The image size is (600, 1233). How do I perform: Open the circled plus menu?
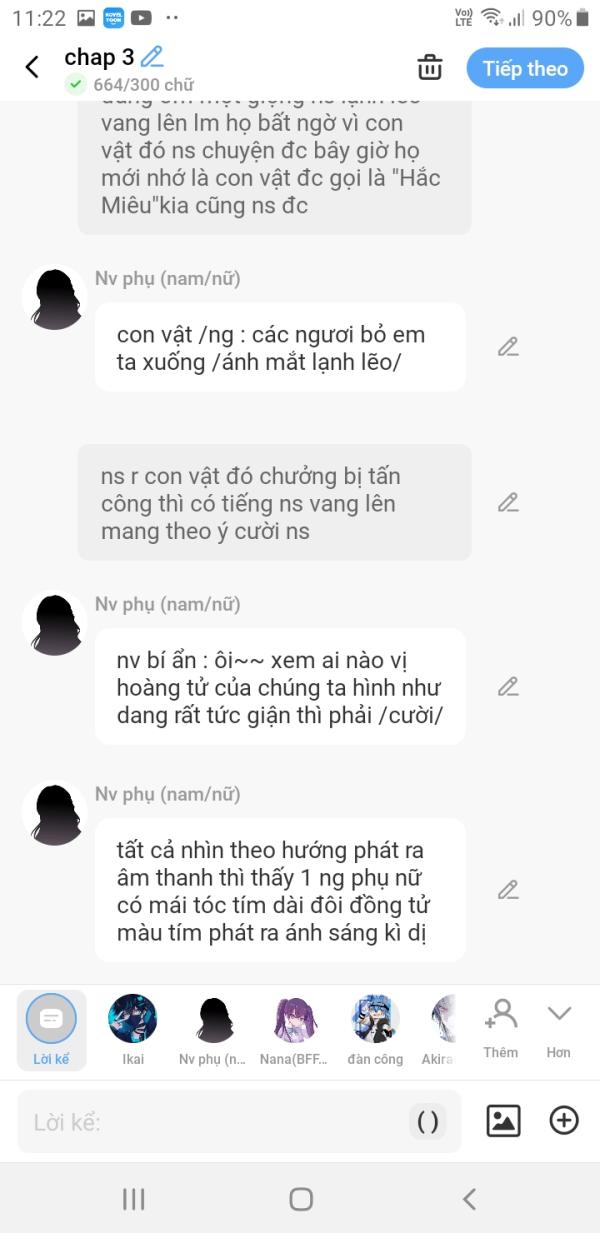564,1121
